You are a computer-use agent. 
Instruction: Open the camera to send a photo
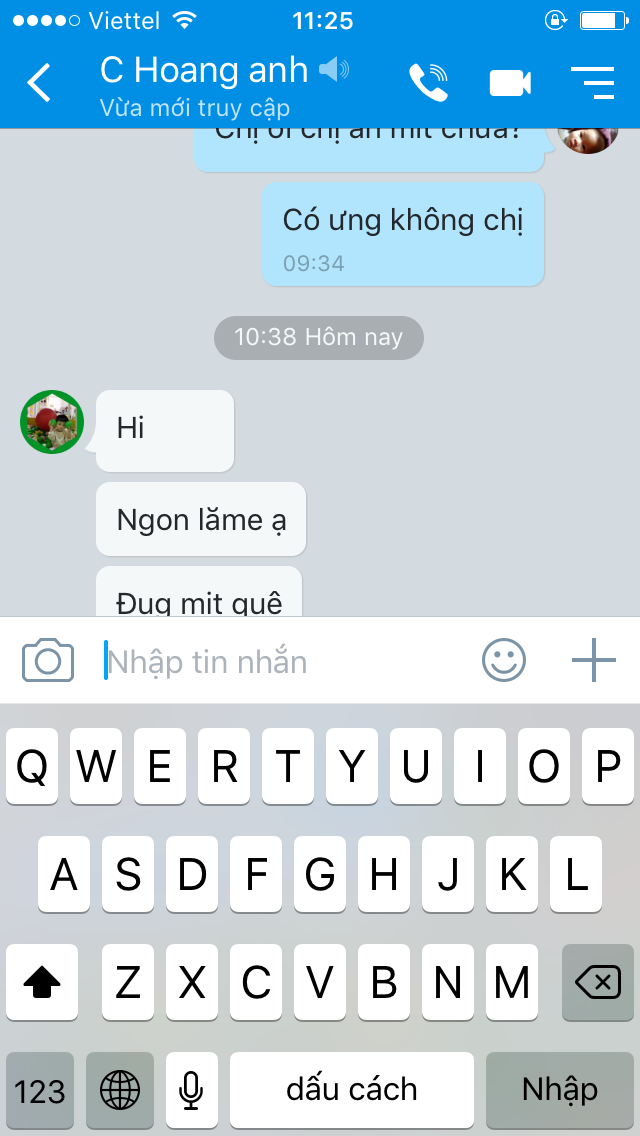[x=48, y=661]
